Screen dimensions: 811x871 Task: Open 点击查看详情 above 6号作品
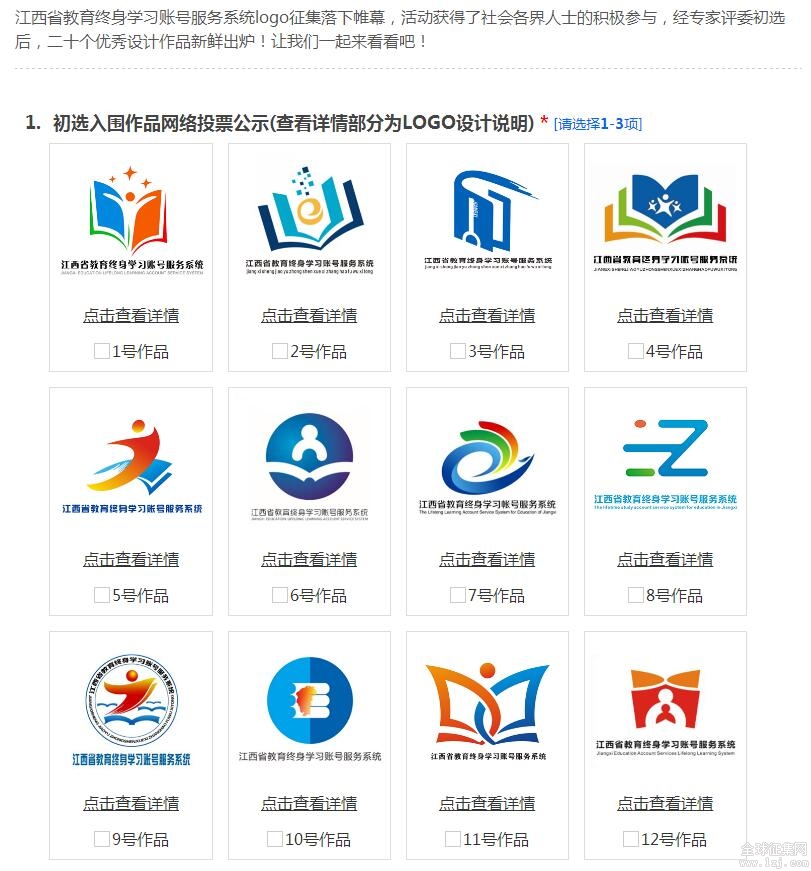(309, 559)
